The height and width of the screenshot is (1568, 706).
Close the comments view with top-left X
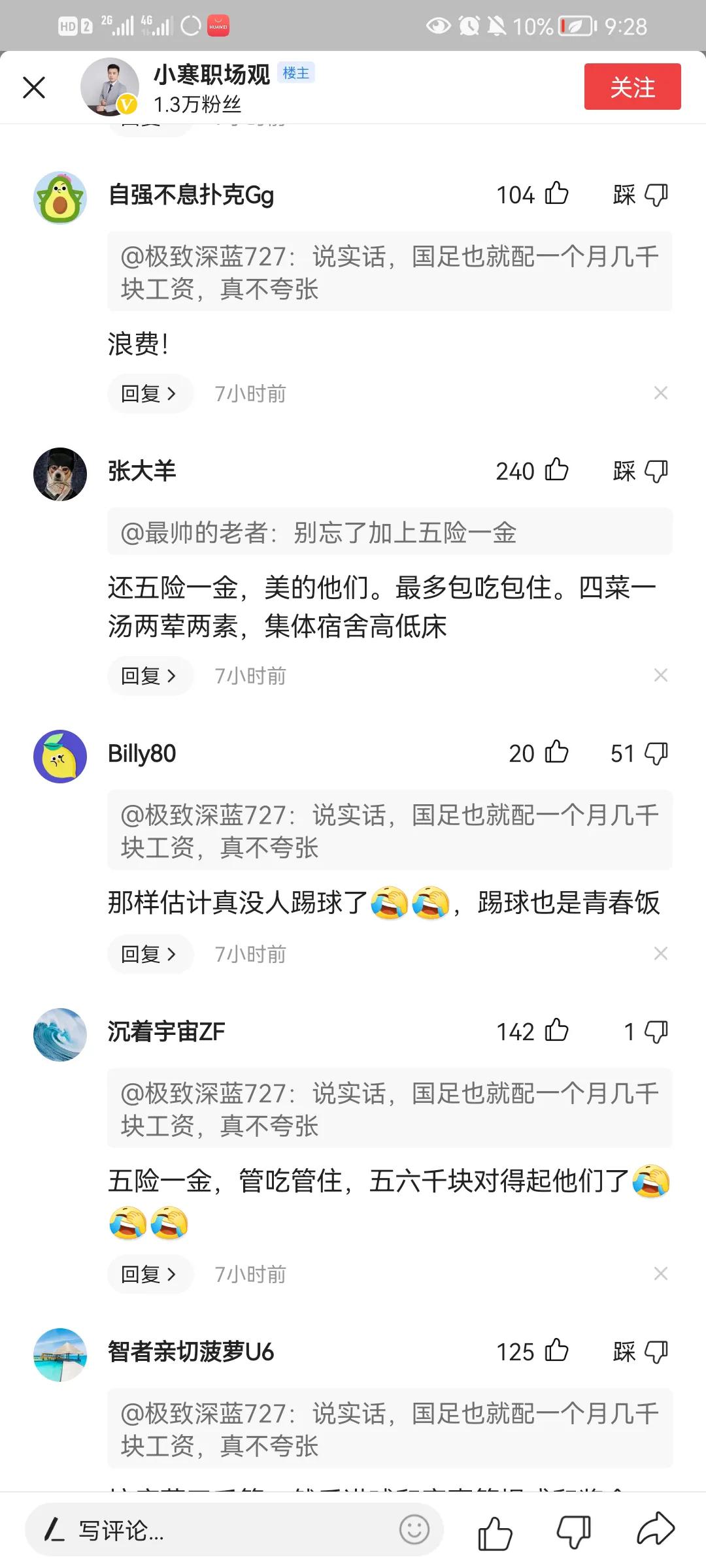click(34, 87)
